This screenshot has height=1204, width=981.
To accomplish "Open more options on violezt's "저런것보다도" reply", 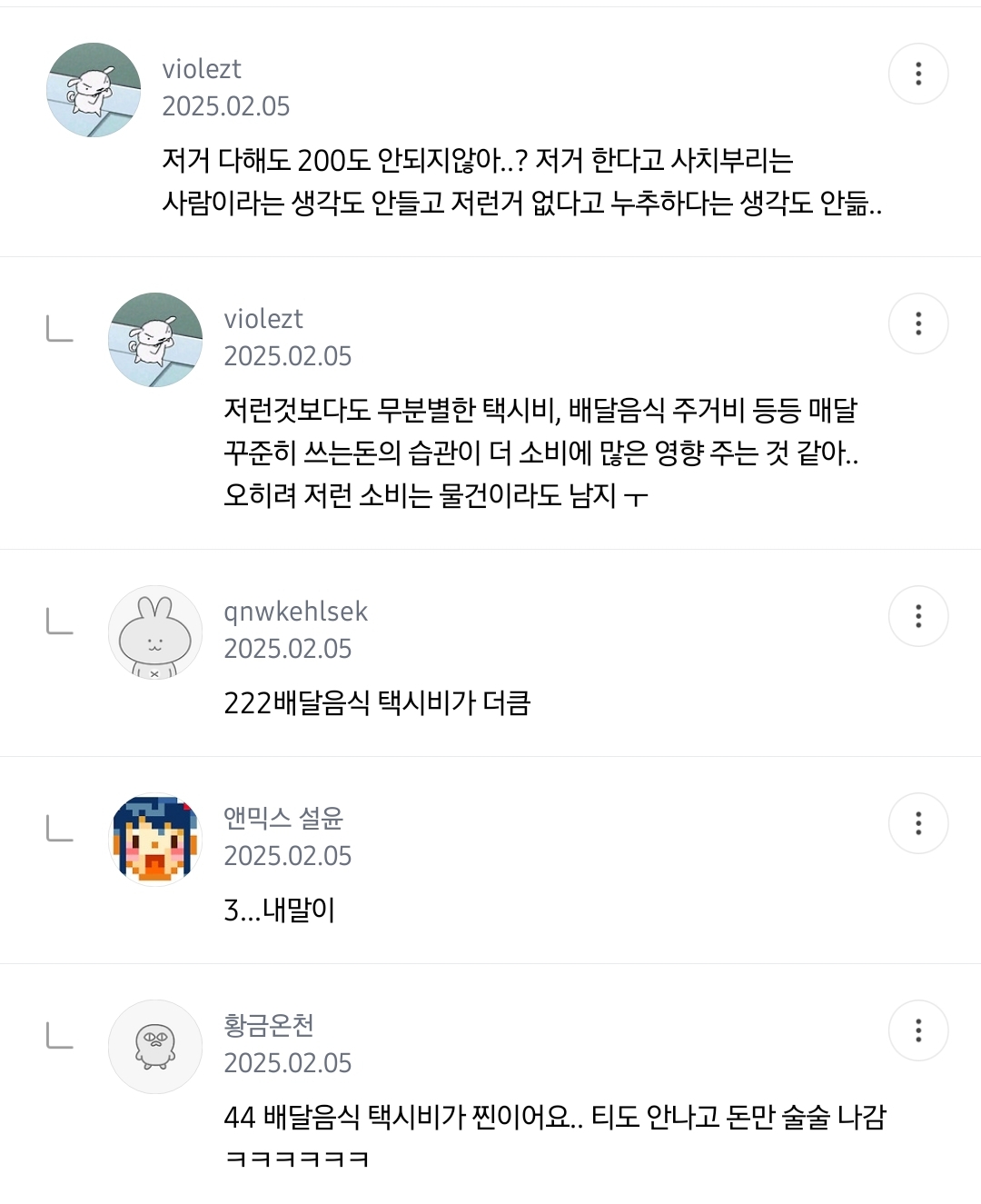I will point(918,323).
